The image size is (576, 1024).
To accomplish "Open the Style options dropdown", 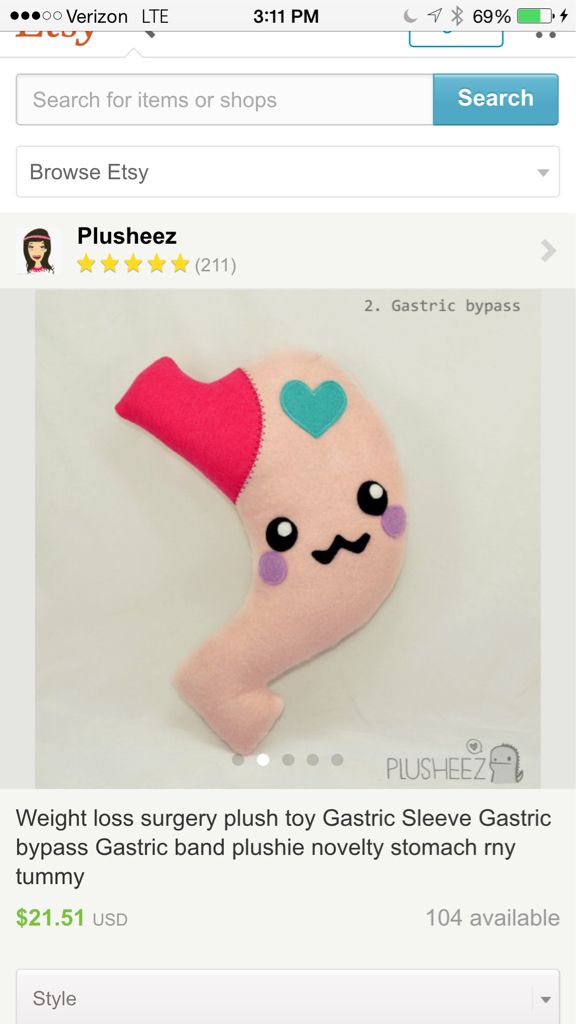I will 288,997.
